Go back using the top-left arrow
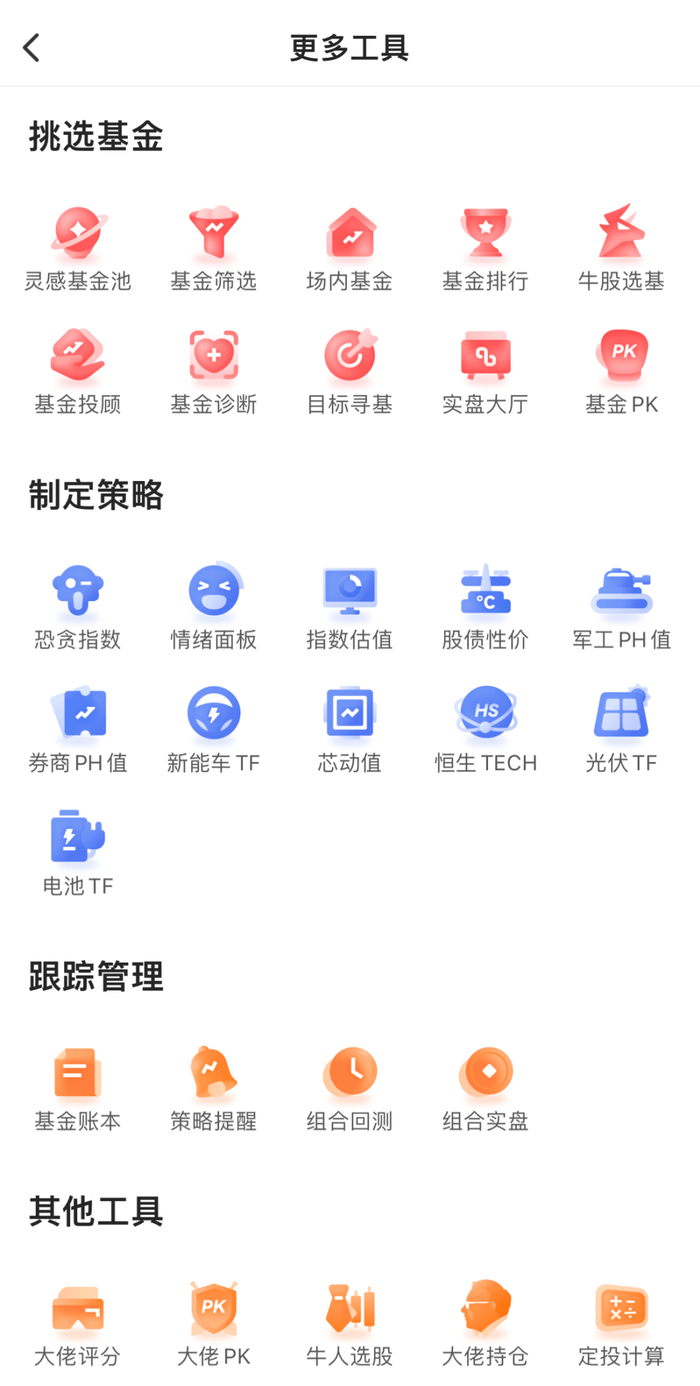This screenshot has width=700, height=1386. pyautogui.click(x=32, y=47)
